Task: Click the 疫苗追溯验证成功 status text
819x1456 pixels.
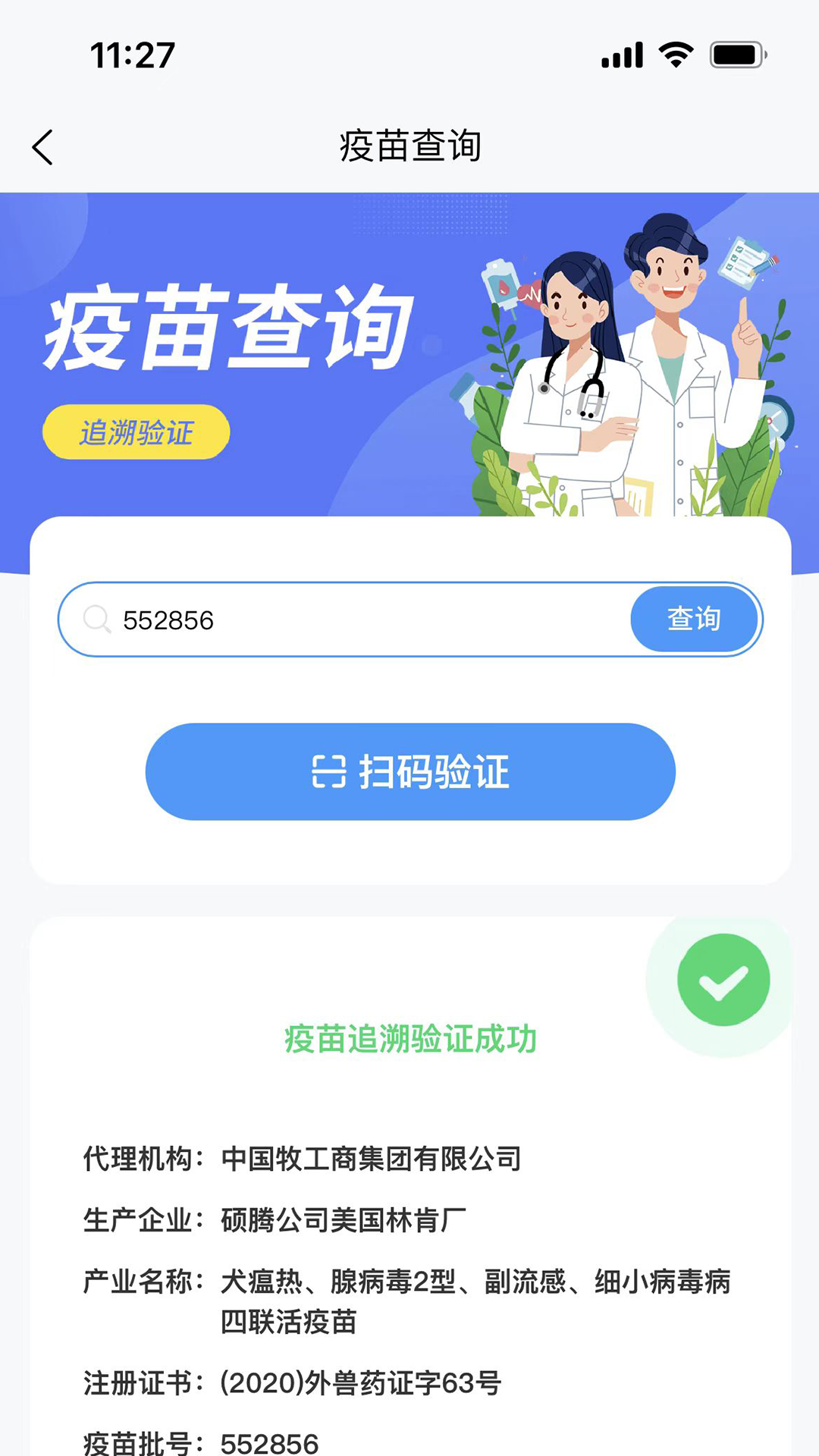Action: tap(409, 1040)
